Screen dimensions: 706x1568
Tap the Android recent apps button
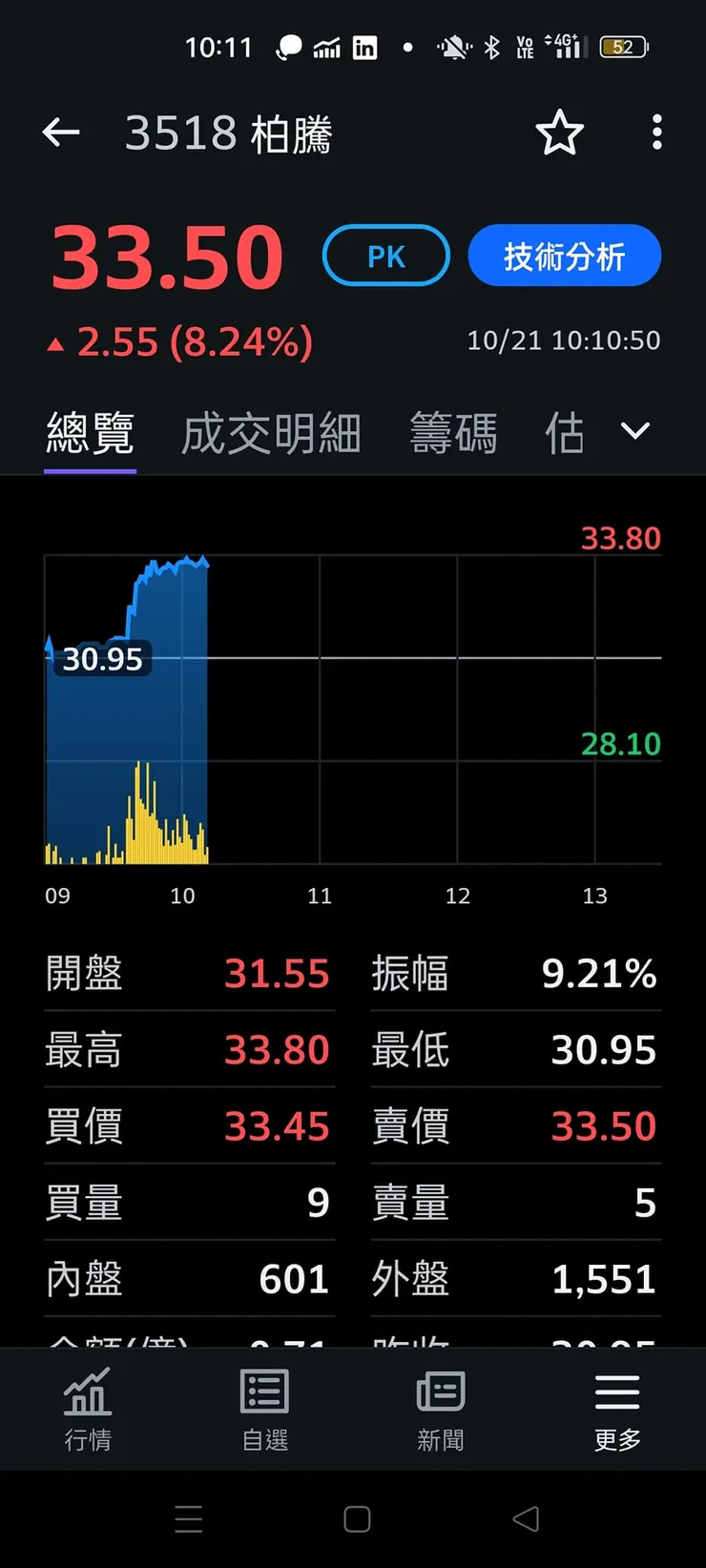[189, 1519]
